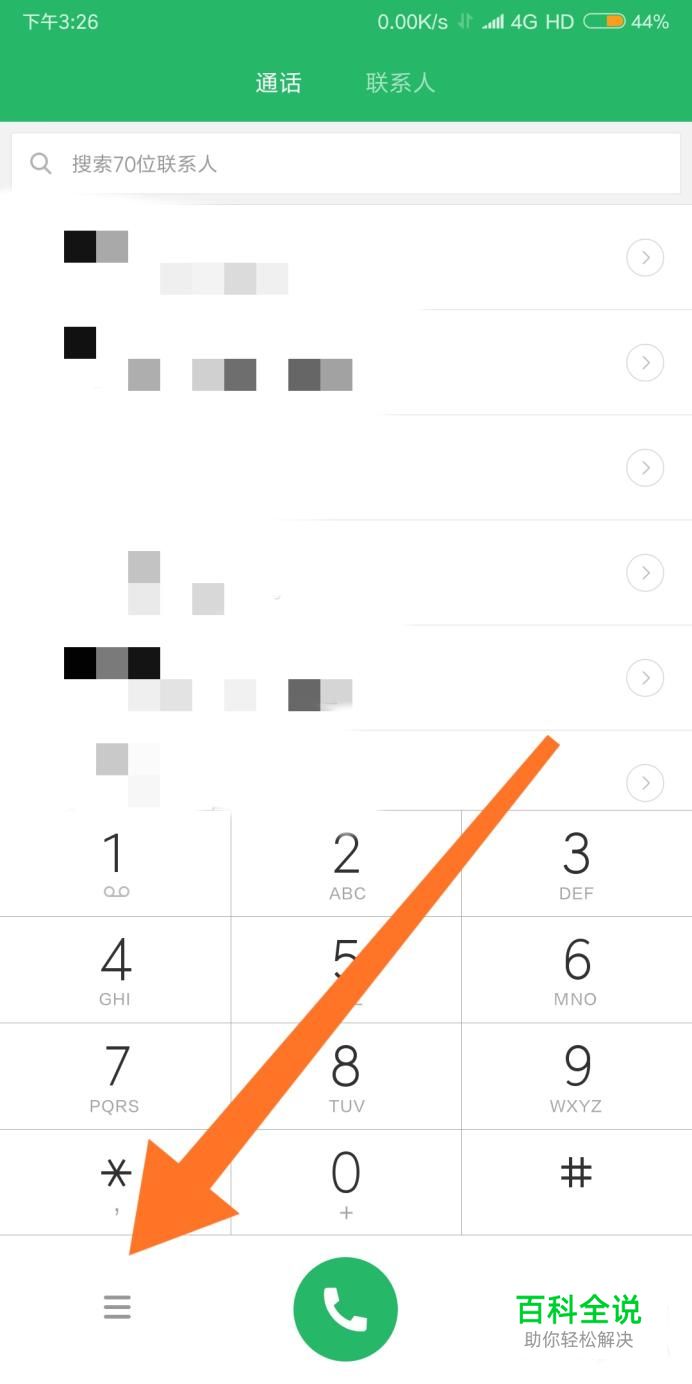The height and width of the screenshot is (1384, 692).
Task: Dial digit 0 on the keypad
Action: [346, 1182]
